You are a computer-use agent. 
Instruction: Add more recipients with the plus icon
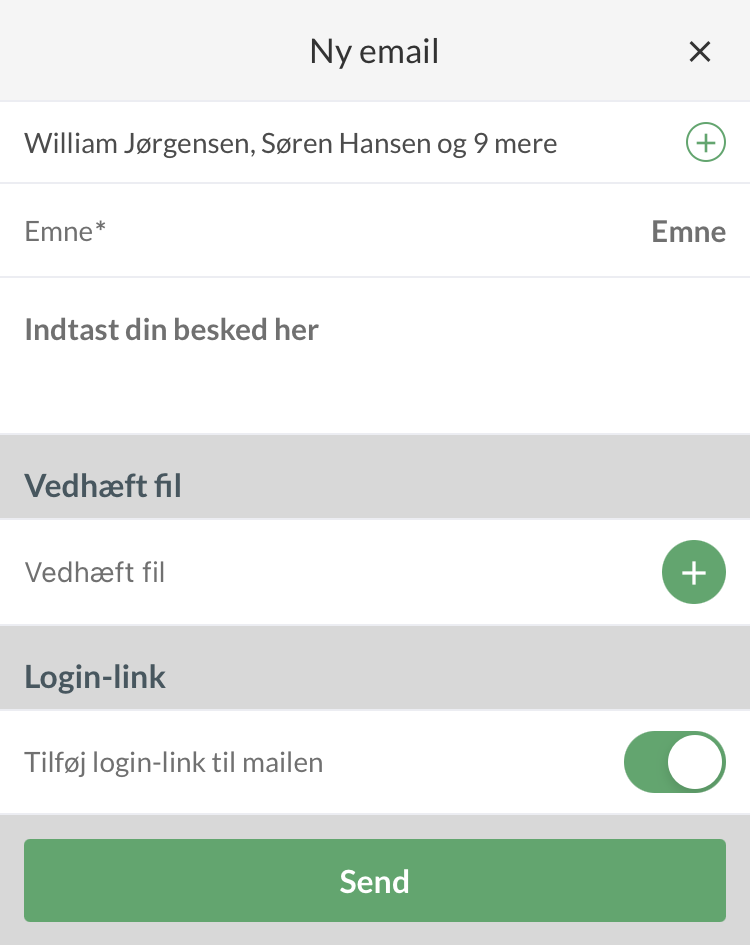coord(705,143)
